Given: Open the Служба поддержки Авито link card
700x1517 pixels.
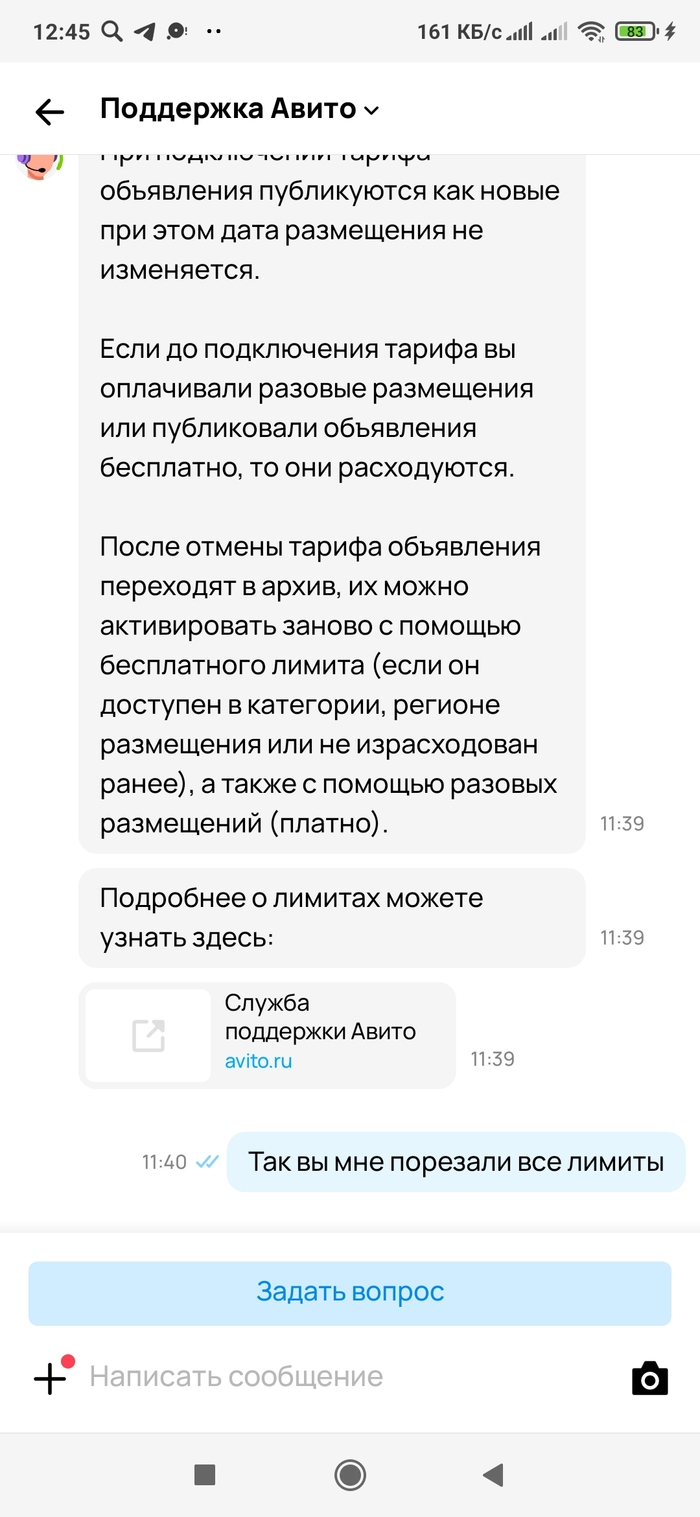Looking at the screenshot, I should (267, 1035).
